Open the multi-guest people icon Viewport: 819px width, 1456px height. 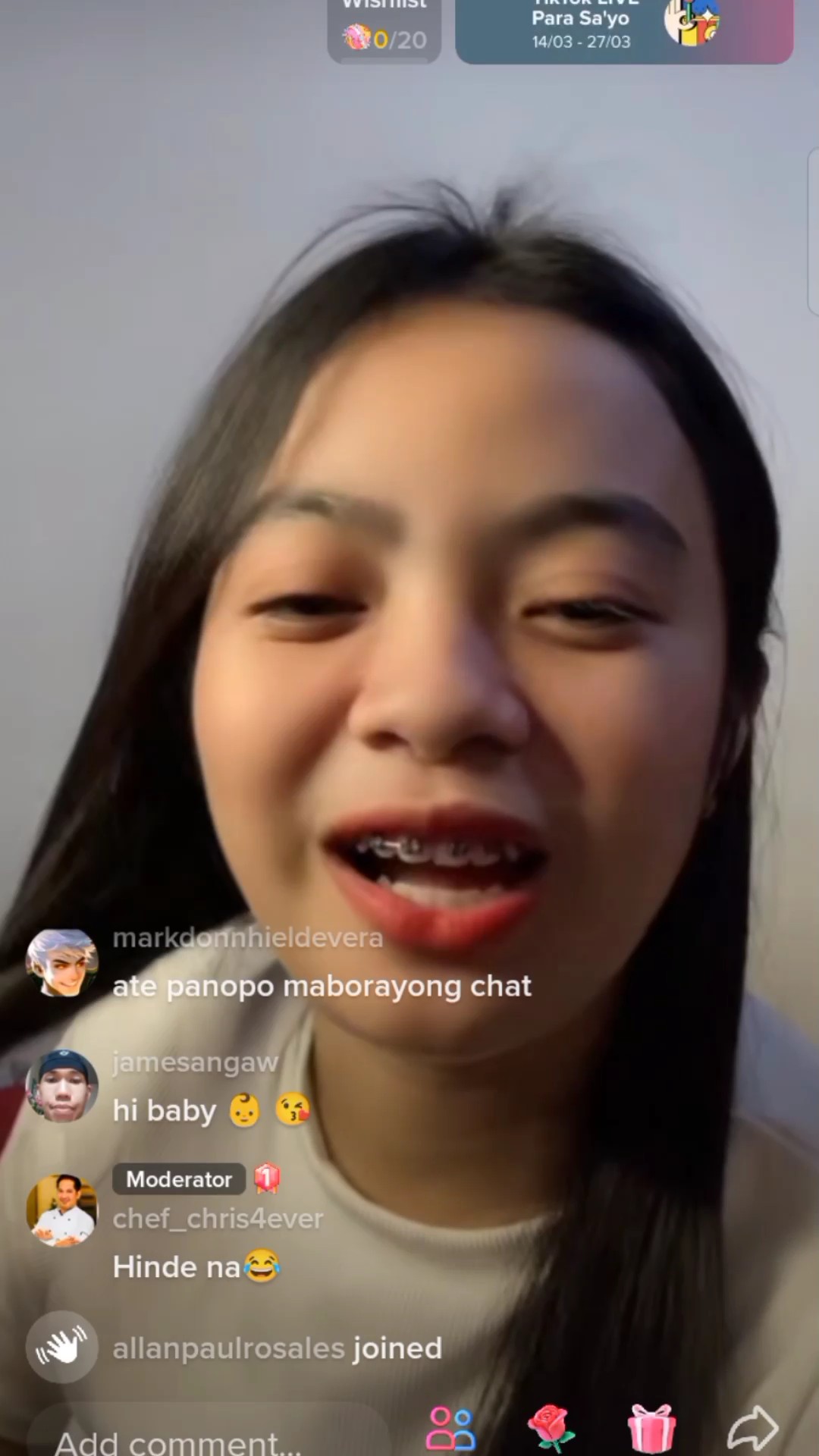pyautogui.click(x=451, y=1429)
